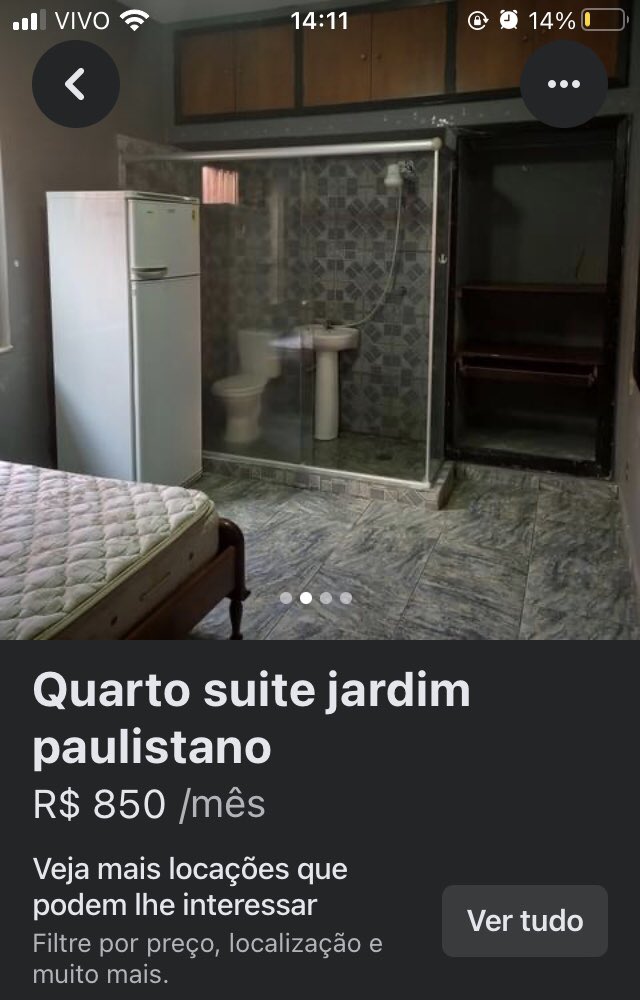Go back using the arrow button

75,85
